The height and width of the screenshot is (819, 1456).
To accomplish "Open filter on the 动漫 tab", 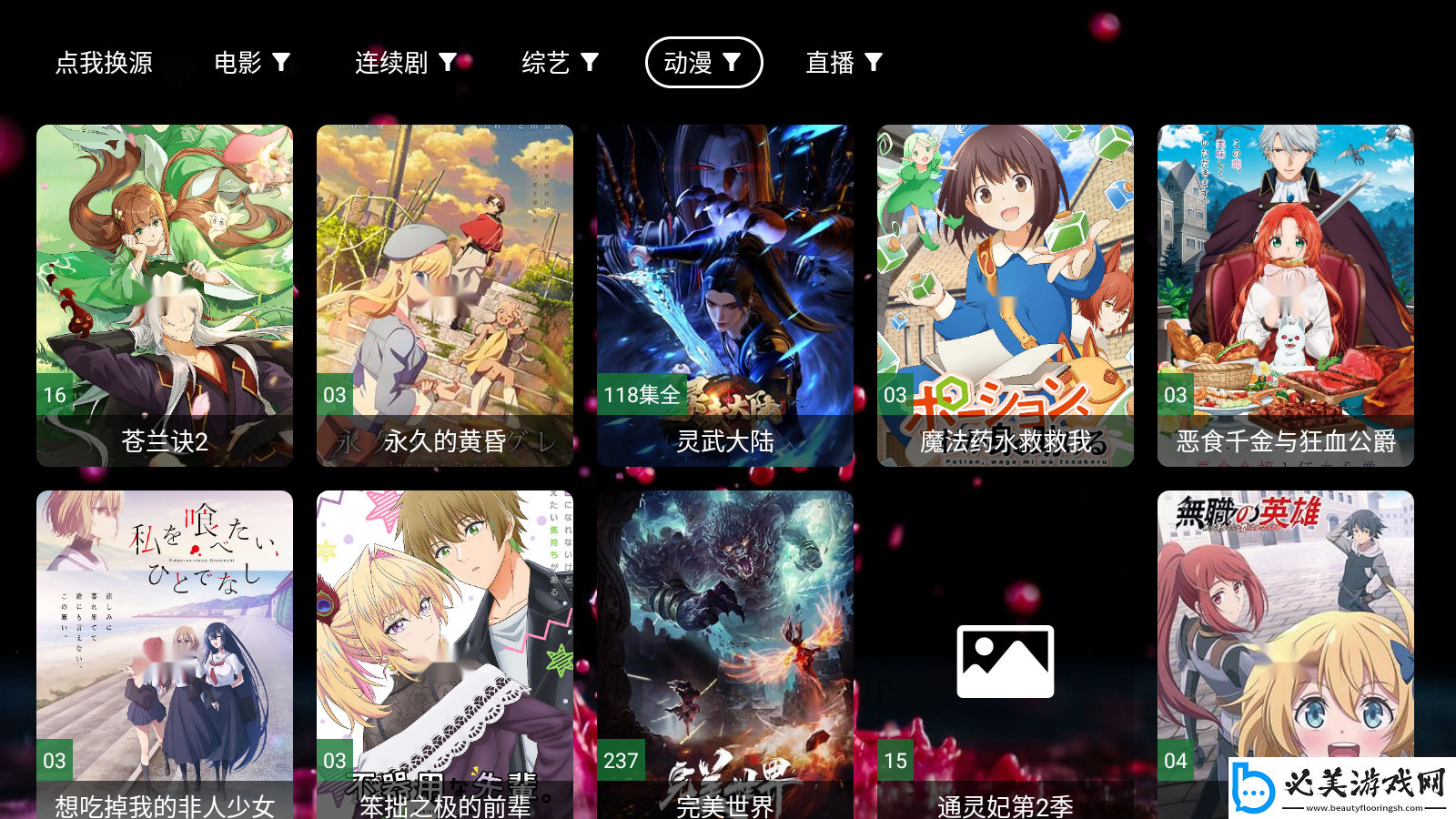I will pos(732,63).
